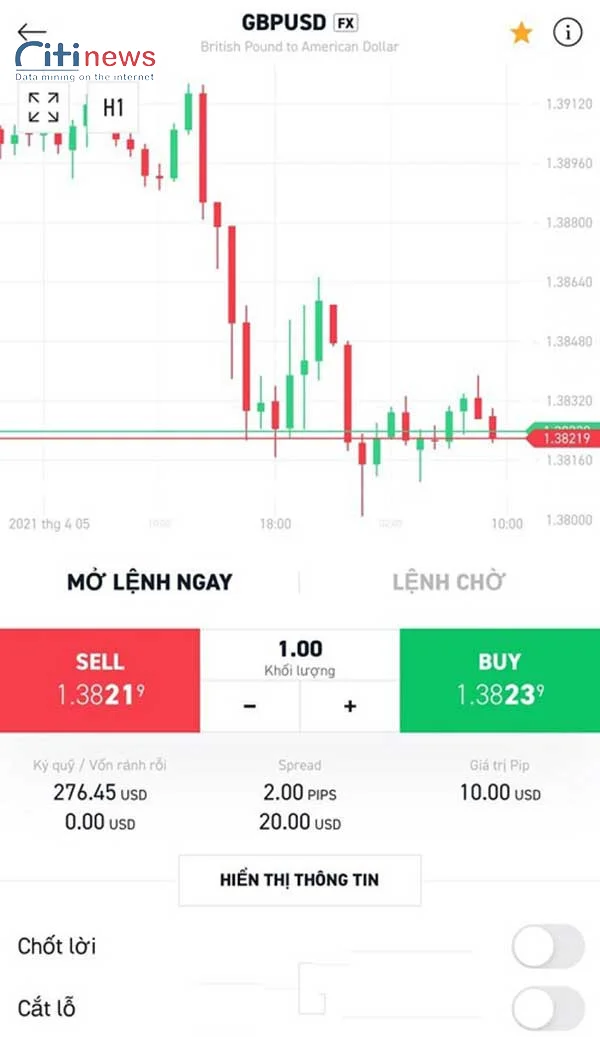Increase the volume with plus

(x=350, y=706)
